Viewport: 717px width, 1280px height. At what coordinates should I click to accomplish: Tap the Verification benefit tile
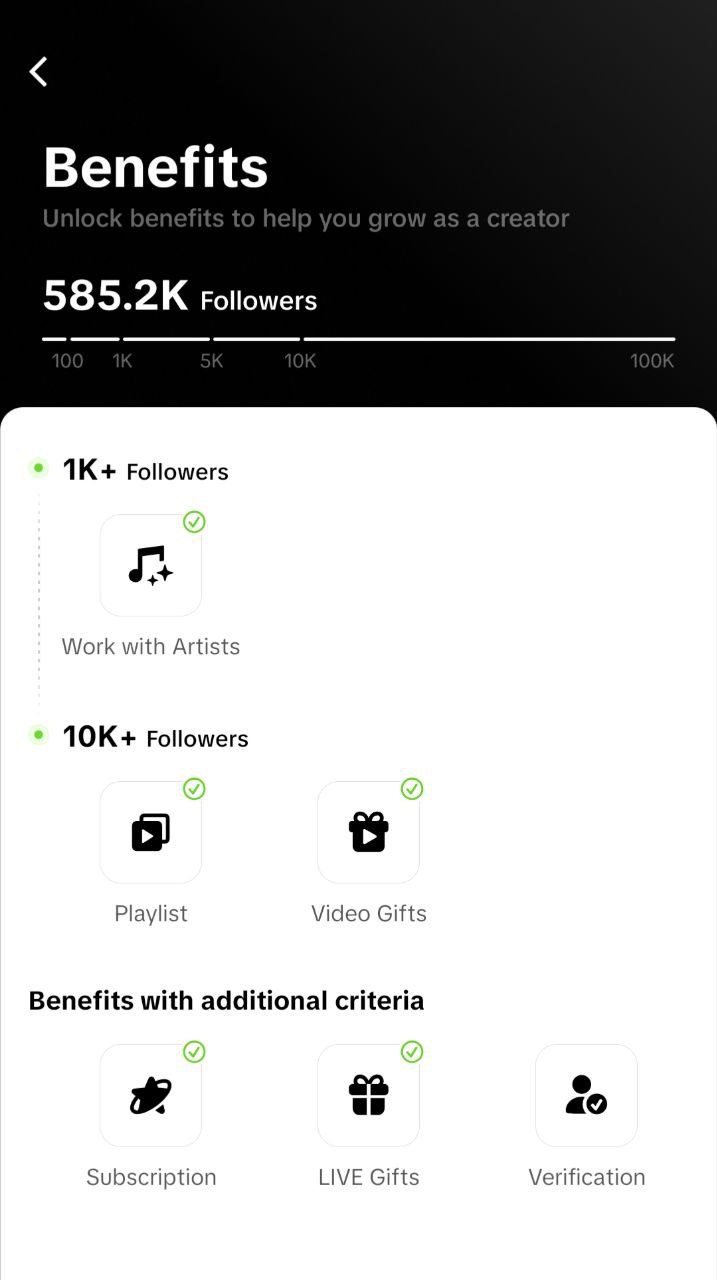click(x=586, y=1095)
